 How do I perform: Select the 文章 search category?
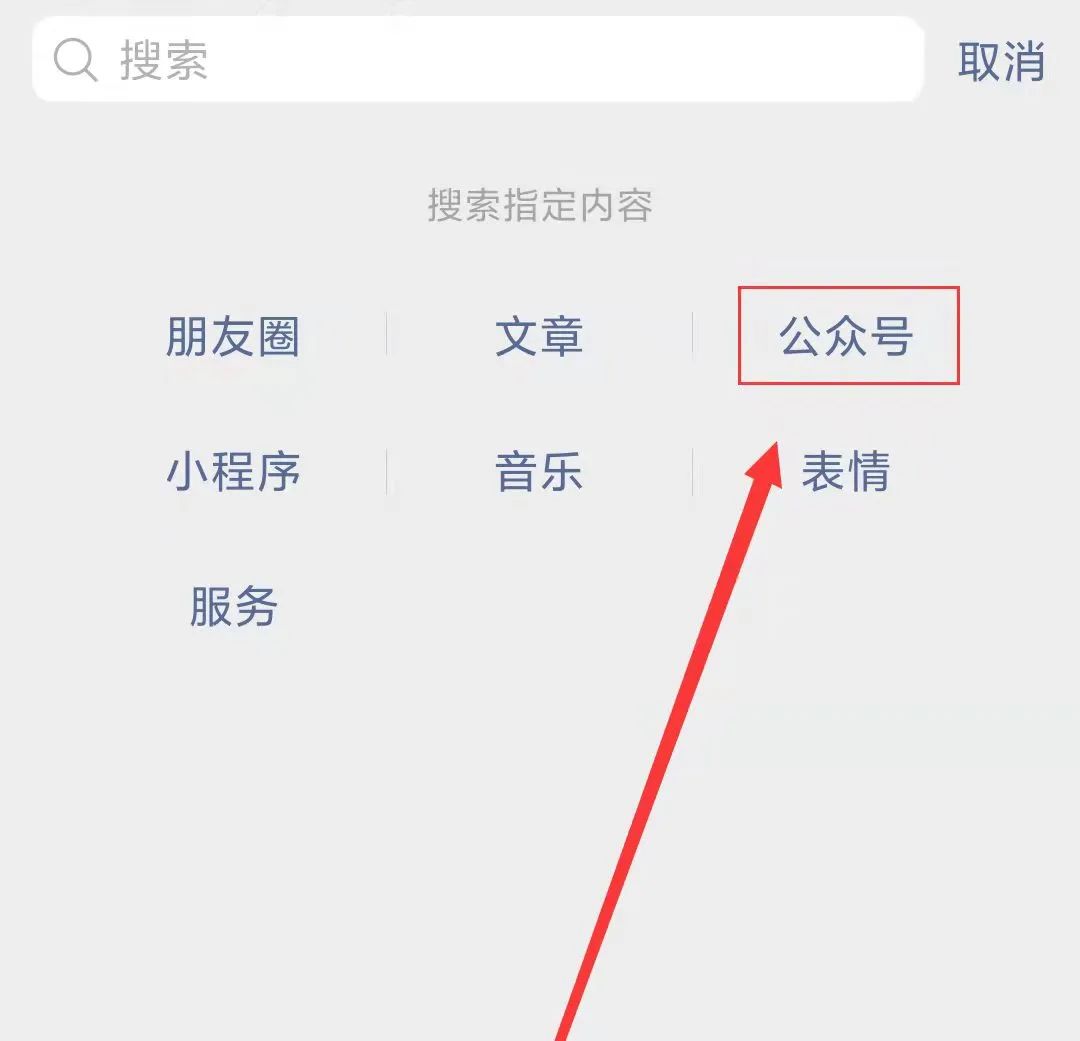(539, 337)
